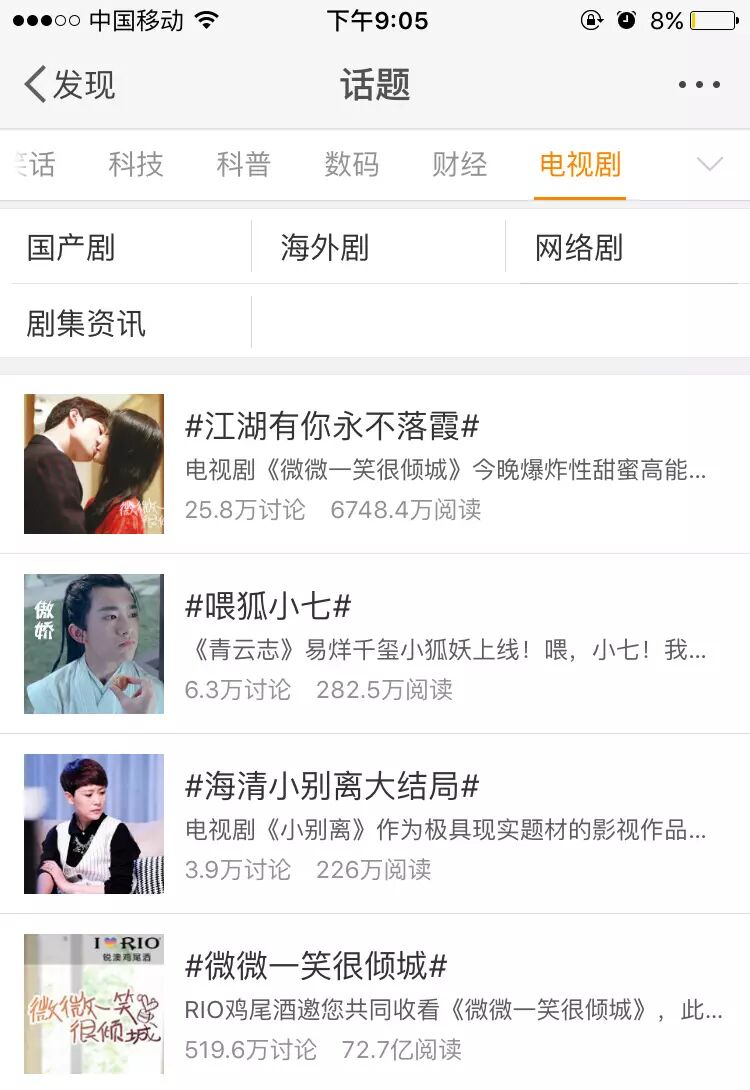Switch to the 财经 tab
750x1090 pixels.
click(460, 165)
